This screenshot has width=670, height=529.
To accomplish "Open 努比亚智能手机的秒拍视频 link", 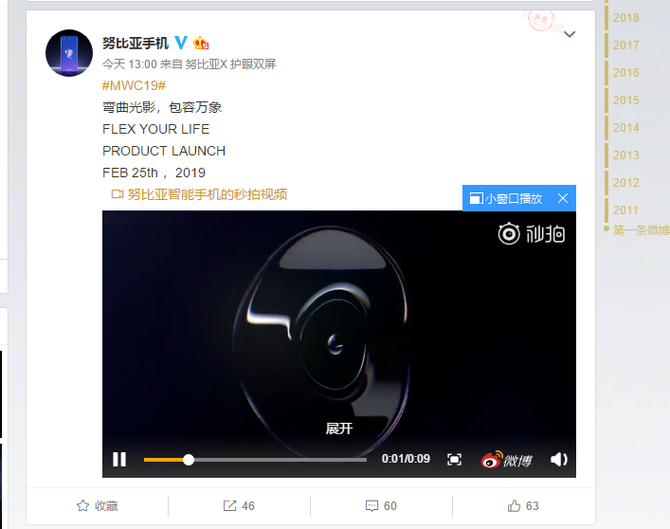I will pos(200,194).
